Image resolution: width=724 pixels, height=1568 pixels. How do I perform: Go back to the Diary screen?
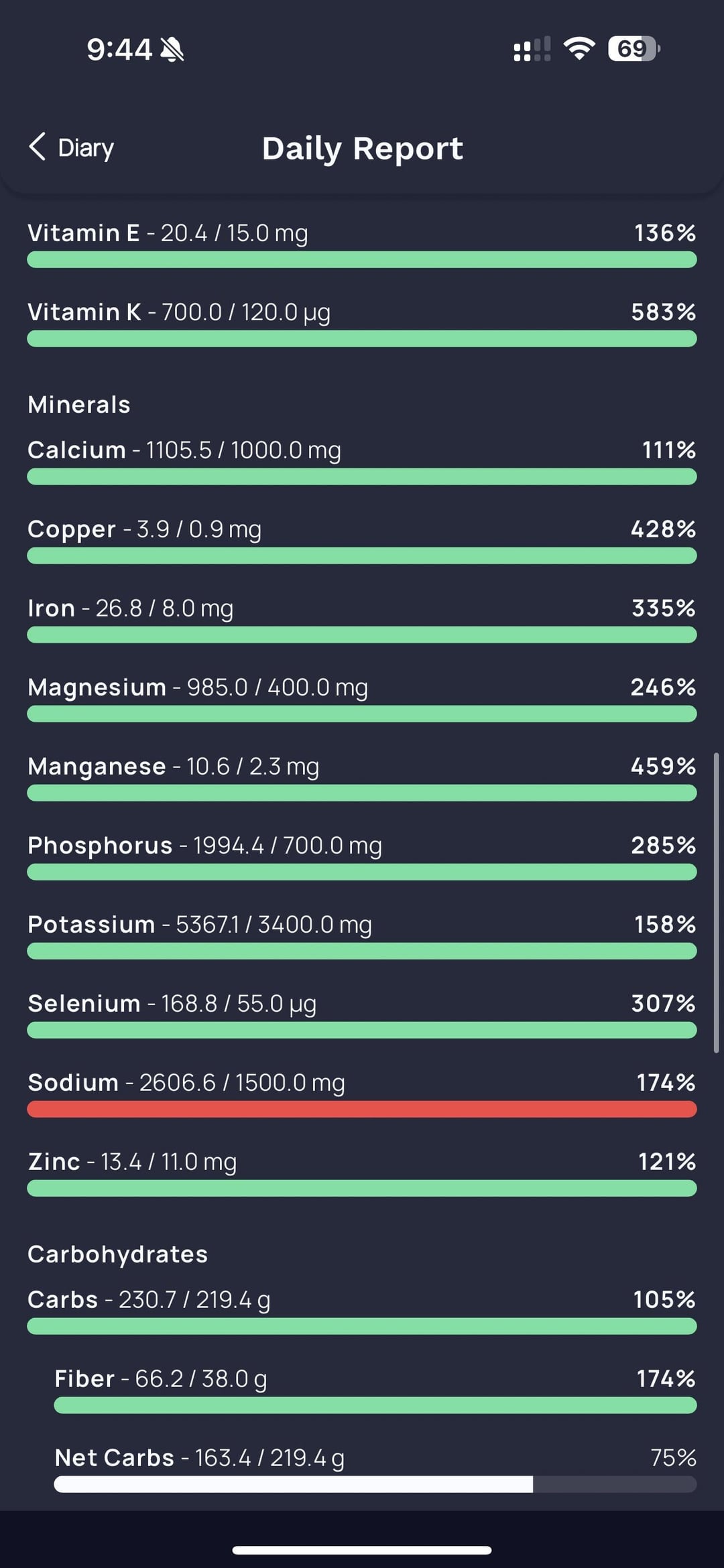tap(71, 147)
